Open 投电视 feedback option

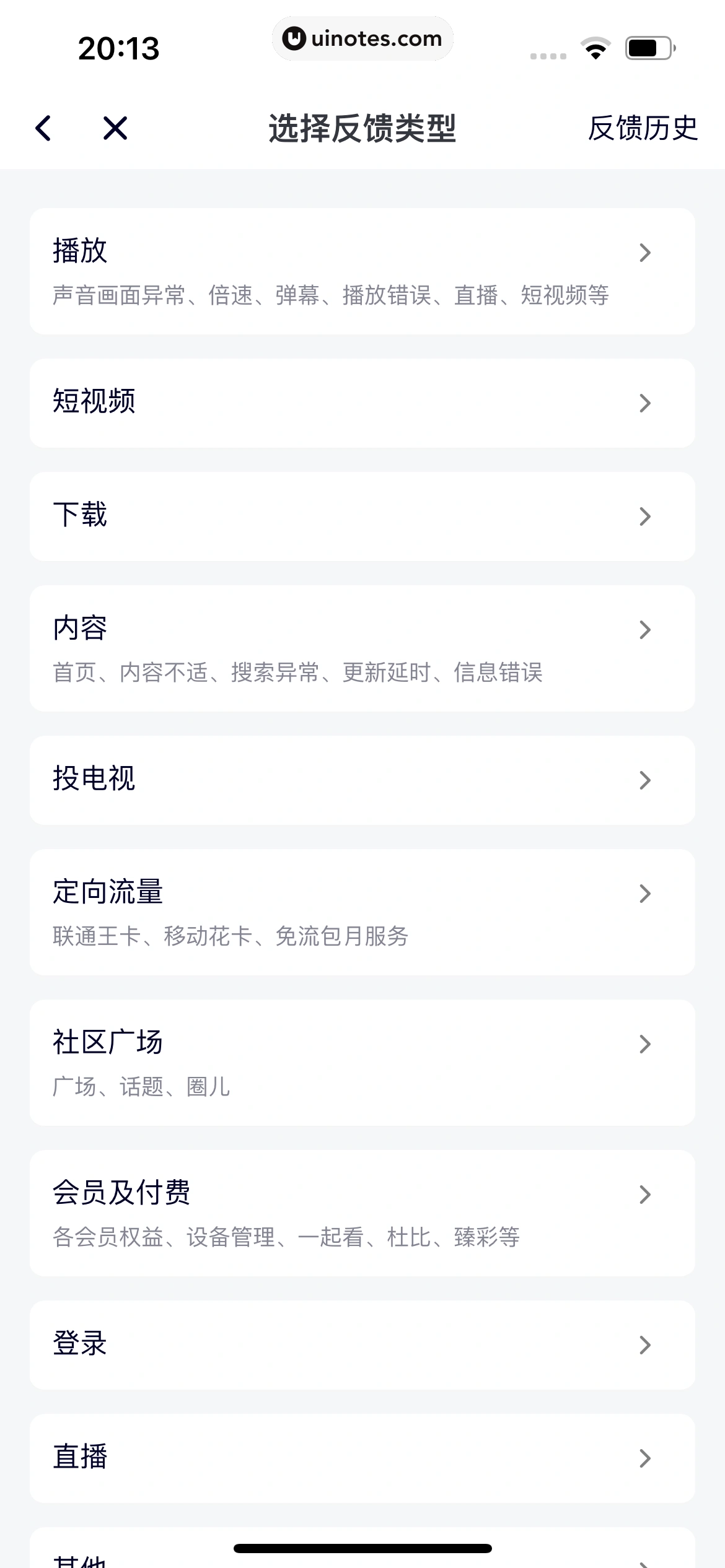tap(362, 780)
